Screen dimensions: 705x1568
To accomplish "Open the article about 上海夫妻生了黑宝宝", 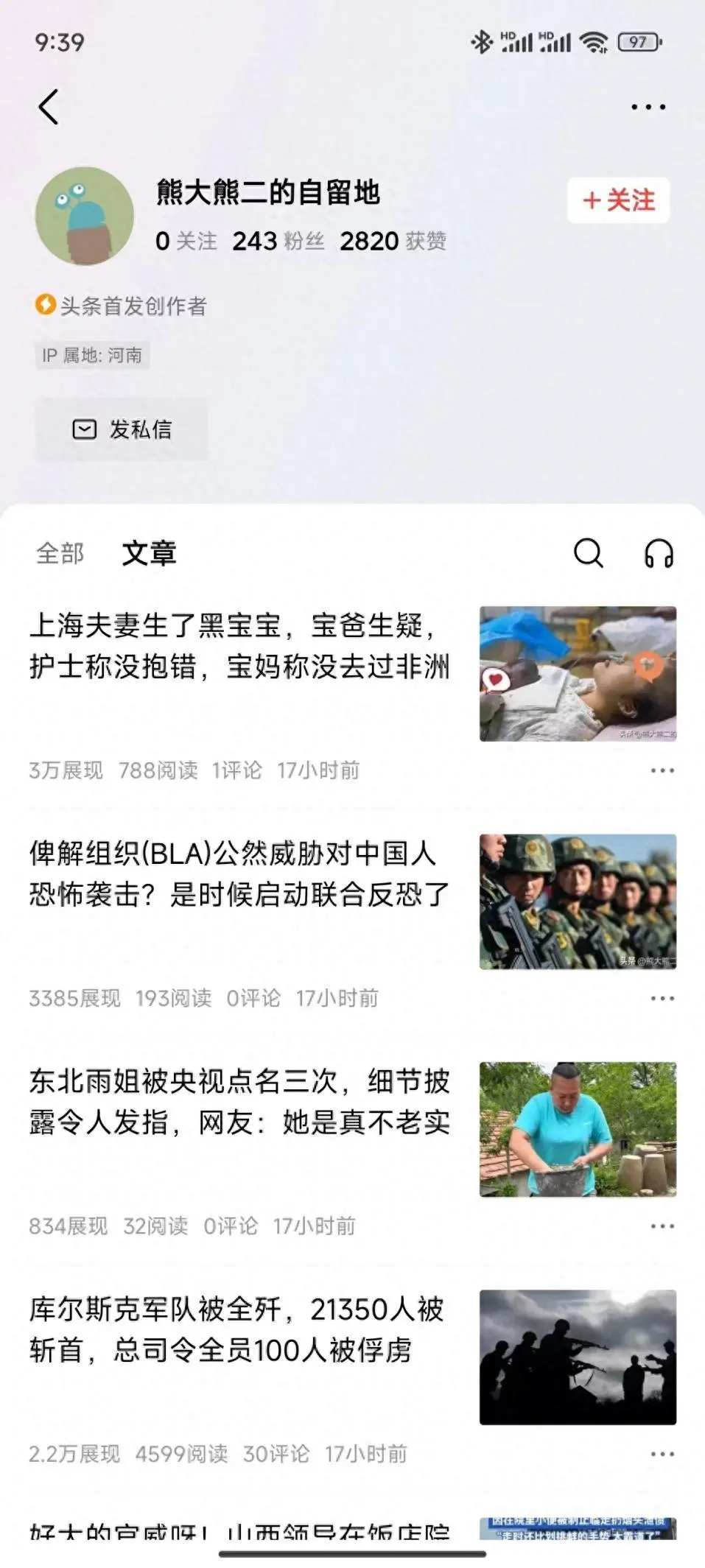I will click(239, 646).
